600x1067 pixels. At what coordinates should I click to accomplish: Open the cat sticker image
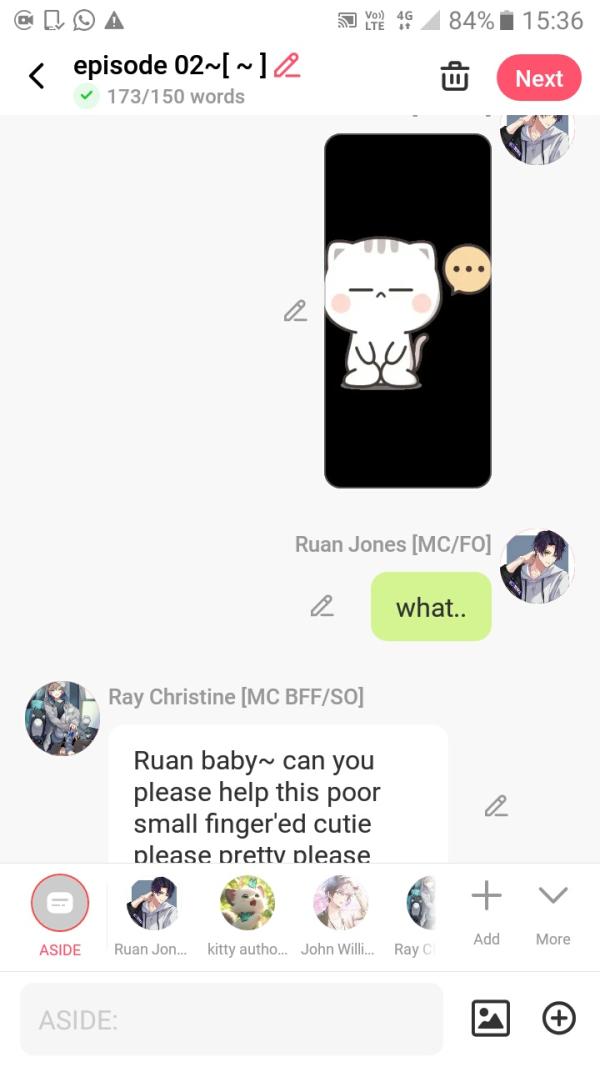click(x=408, y=311)
